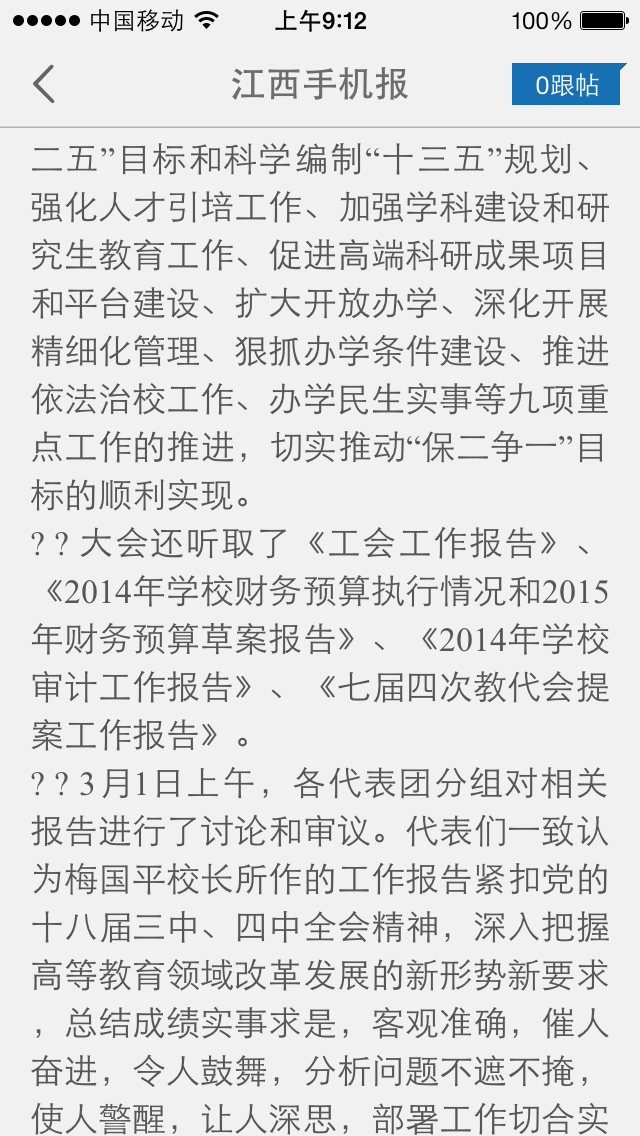Open the 0跟帖 comments button
This screenshot has width=640, height=1136.
click(567, 84)
